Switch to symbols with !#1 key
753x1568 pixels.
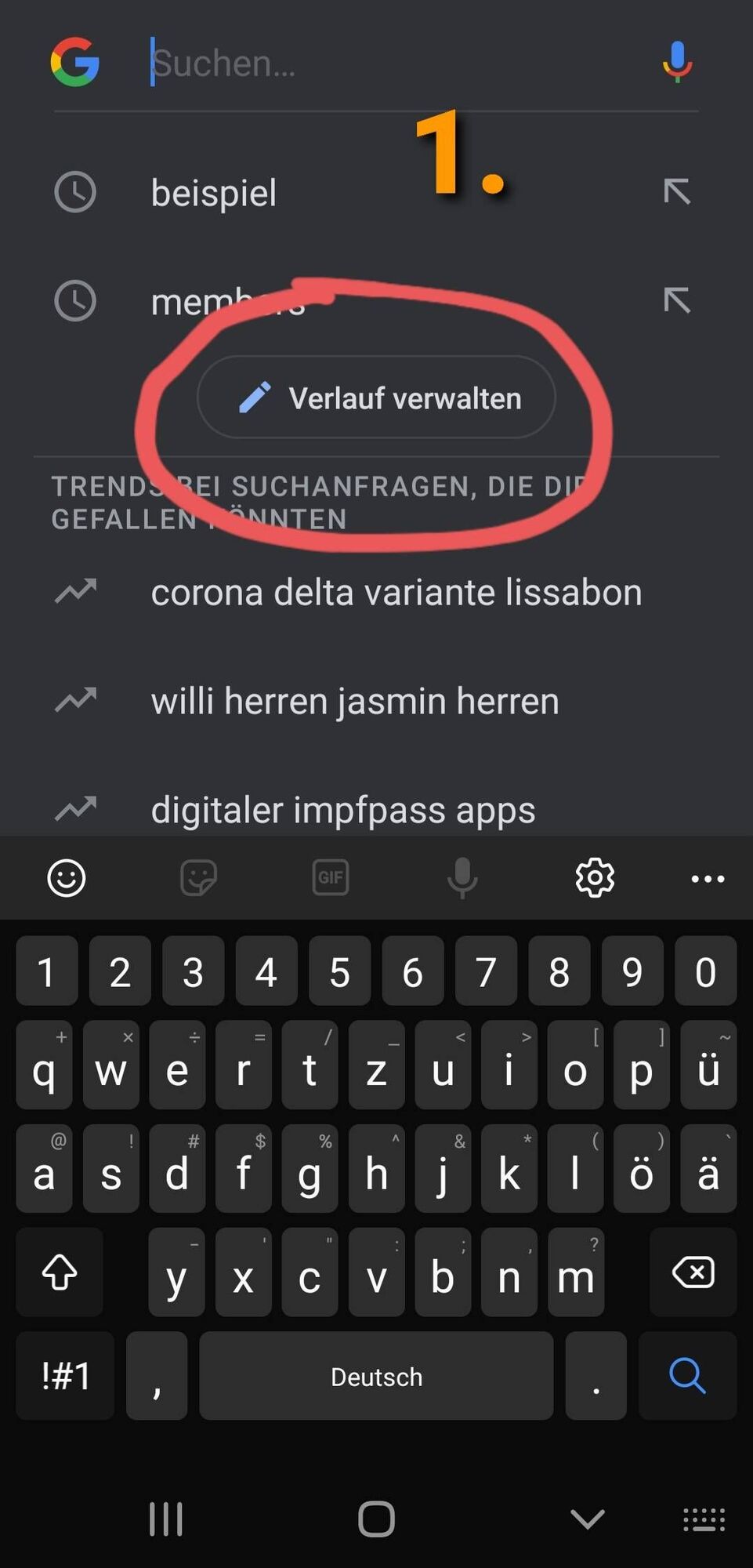pos(66,1376)
